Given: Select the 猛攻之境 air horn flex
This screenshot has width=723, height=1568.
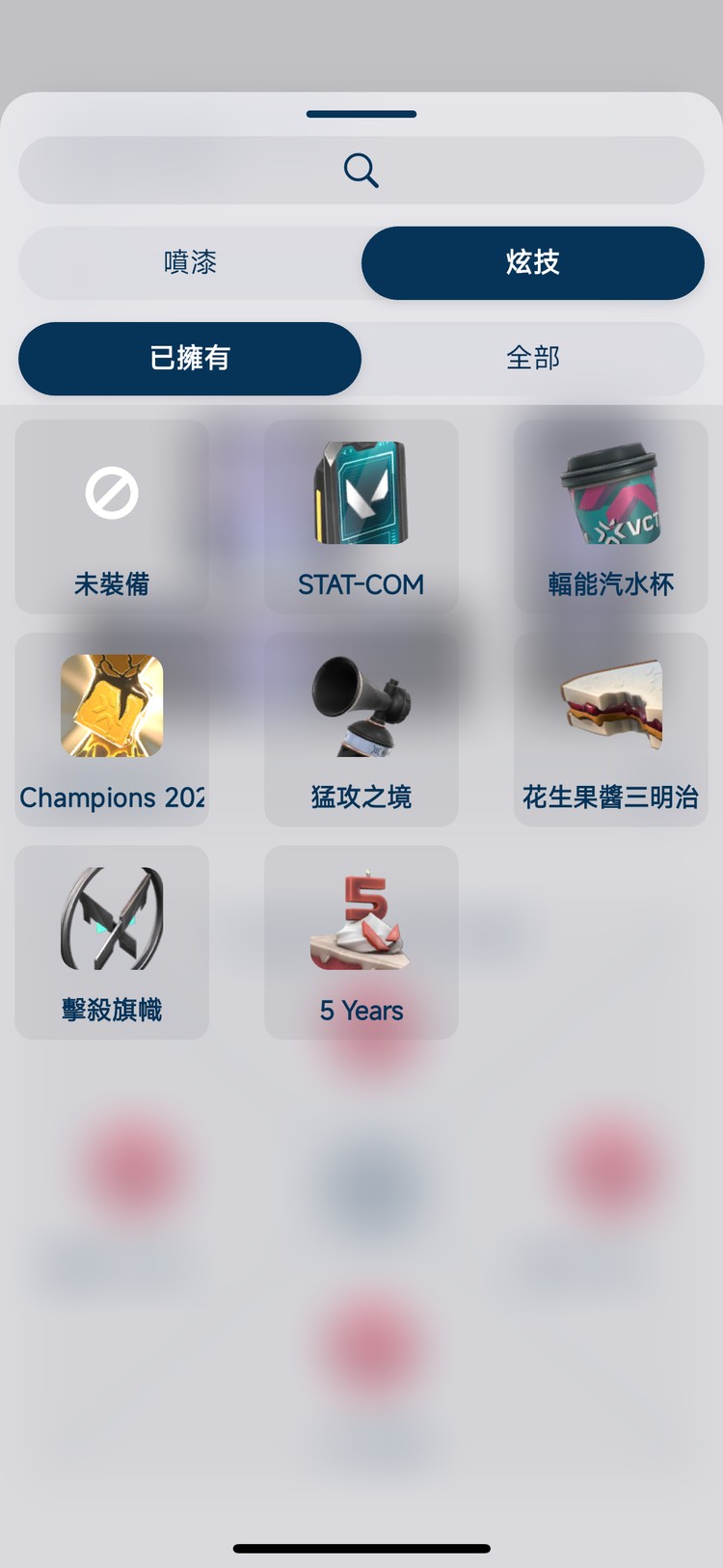Looking at the screenshot, I should tap(361, 730).
